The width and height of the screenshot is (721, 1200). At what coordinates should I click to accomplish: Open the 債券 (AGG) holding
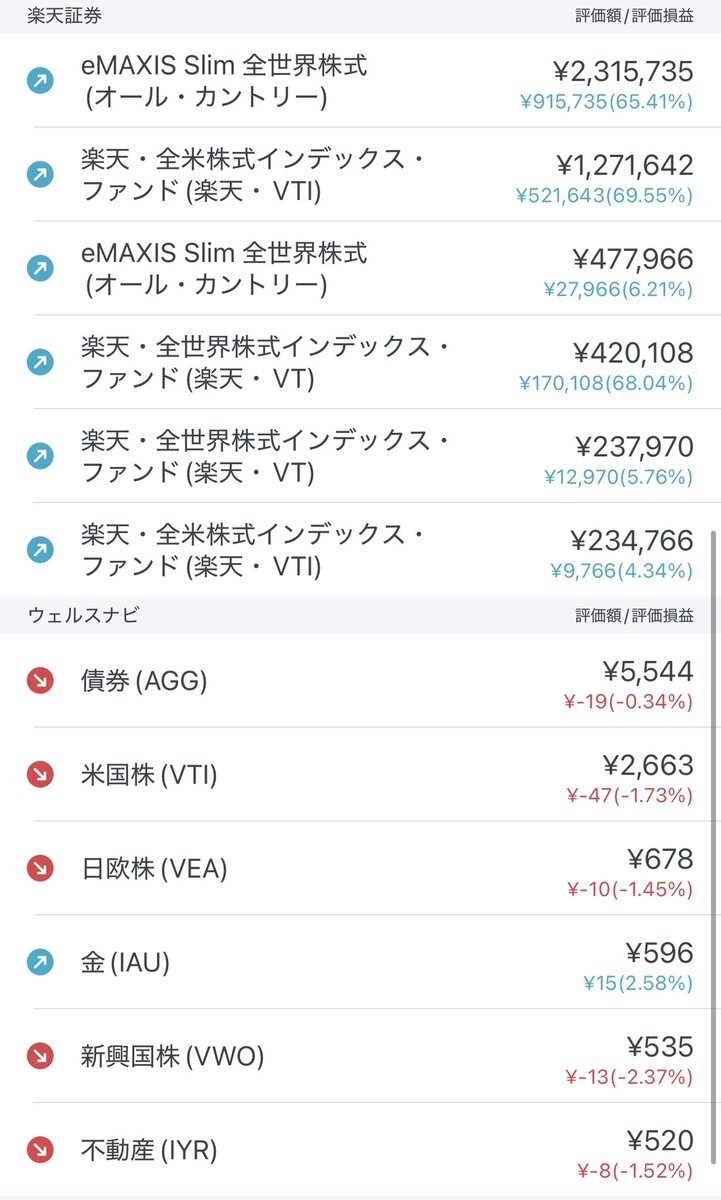360,681
